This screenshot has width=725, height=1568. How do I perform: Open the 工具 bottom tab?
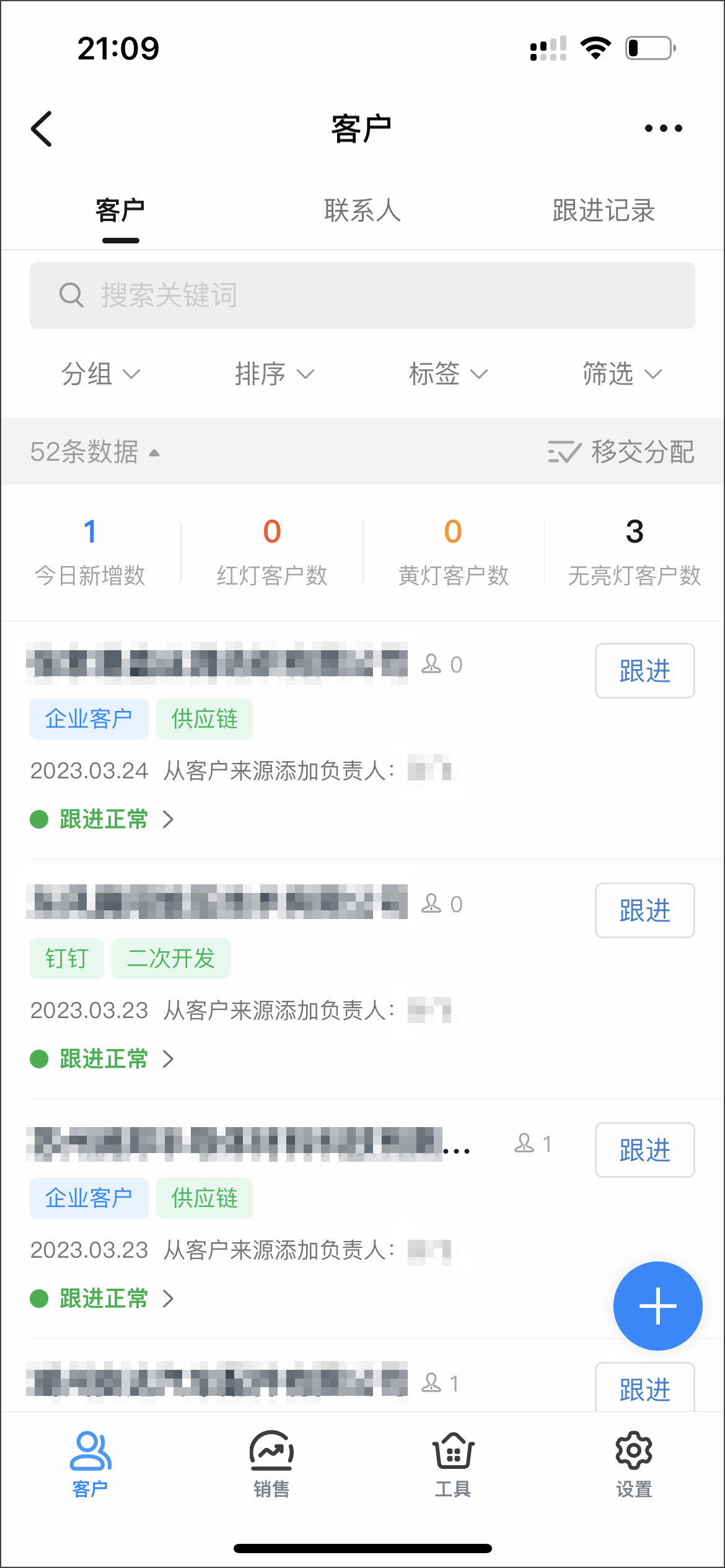(453, 1464)
